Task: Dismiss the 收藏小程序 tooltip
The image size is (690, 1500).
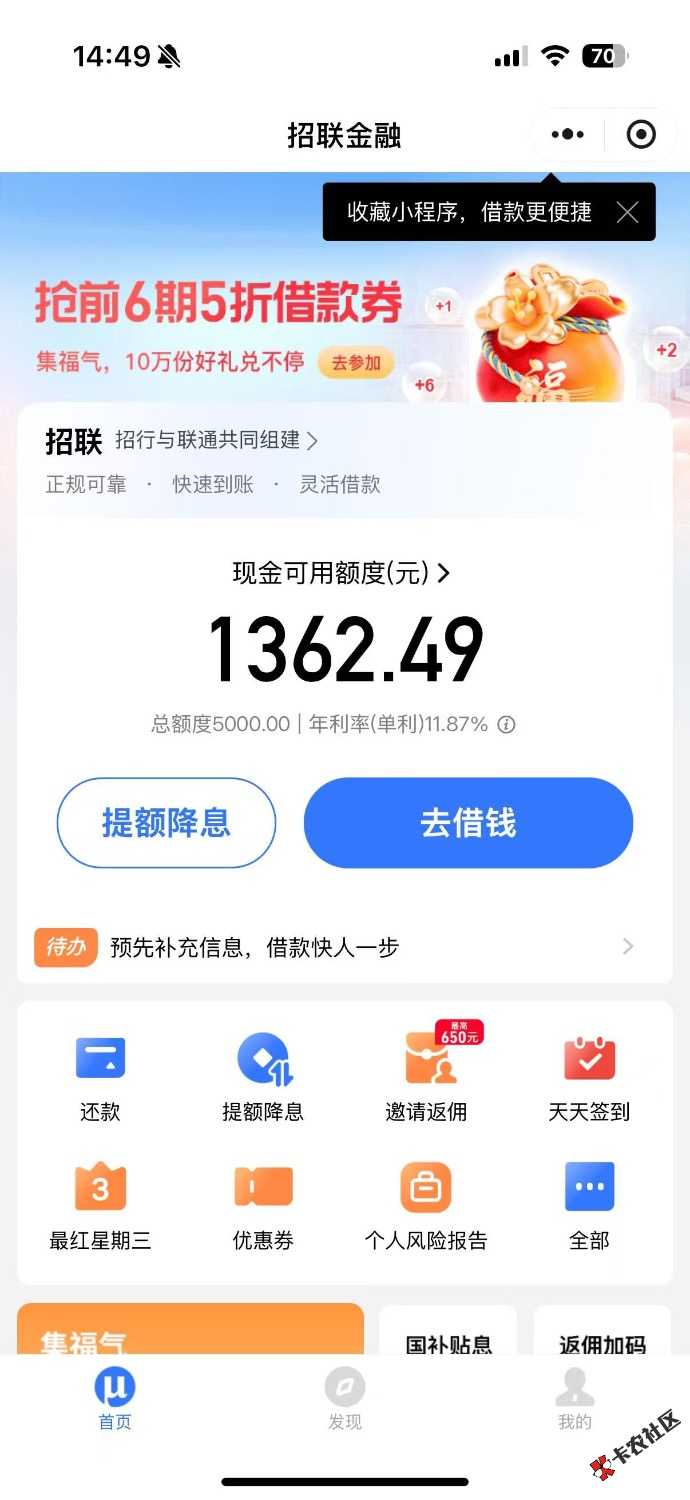Action: point(627,212)
